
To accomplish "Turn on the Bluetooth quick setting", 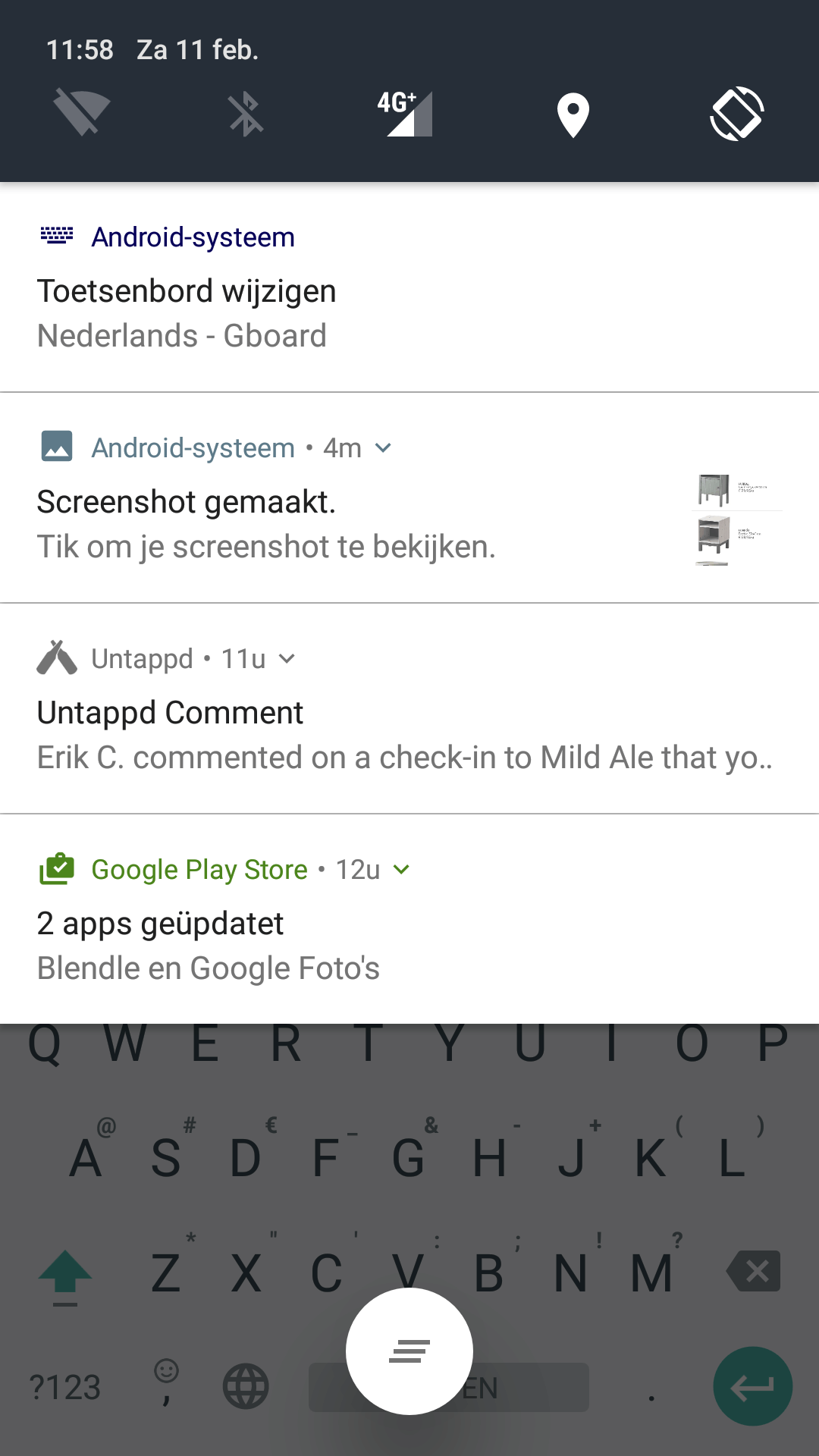I will (246, 114).
